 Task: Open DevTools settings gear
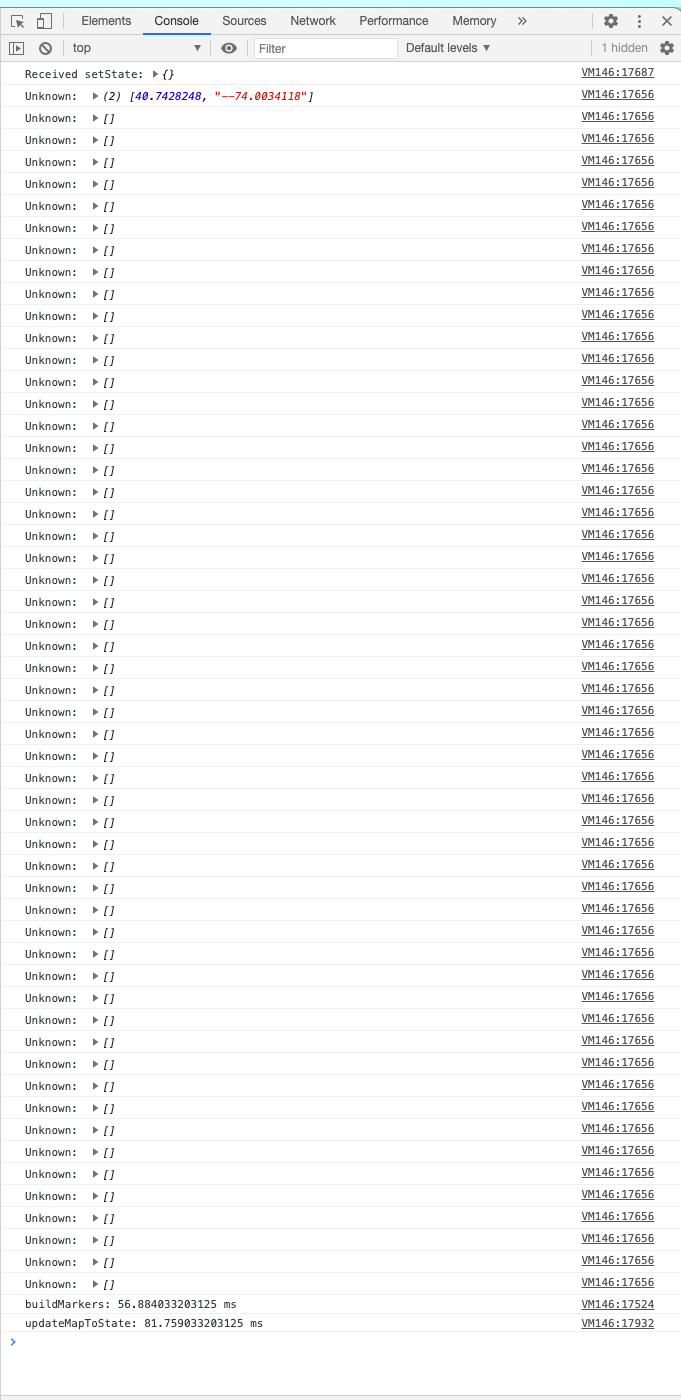tap(611, 21)
